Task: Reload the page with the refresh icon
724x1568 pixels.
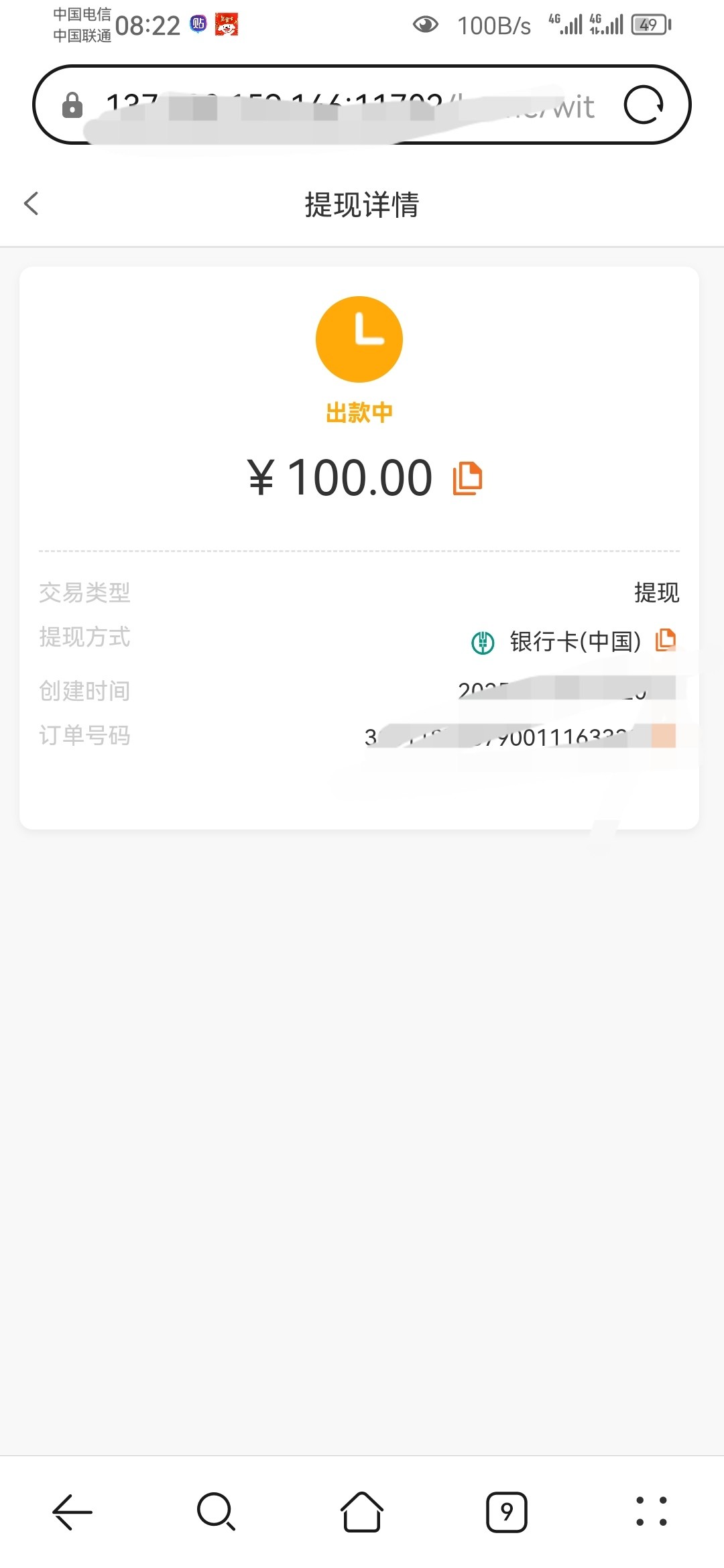Action: 644,105
